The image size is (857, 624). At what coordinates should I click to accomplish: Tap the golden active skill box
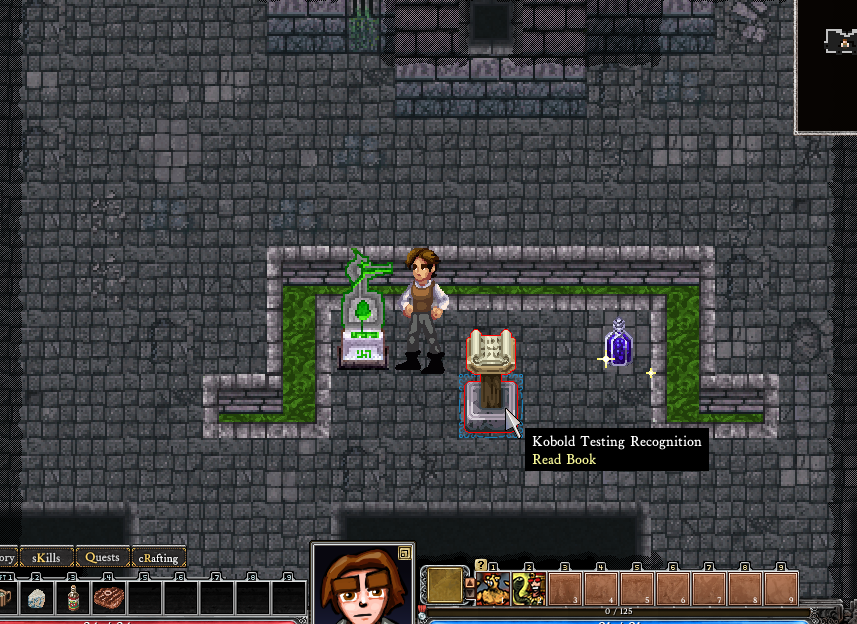(441, 587)
